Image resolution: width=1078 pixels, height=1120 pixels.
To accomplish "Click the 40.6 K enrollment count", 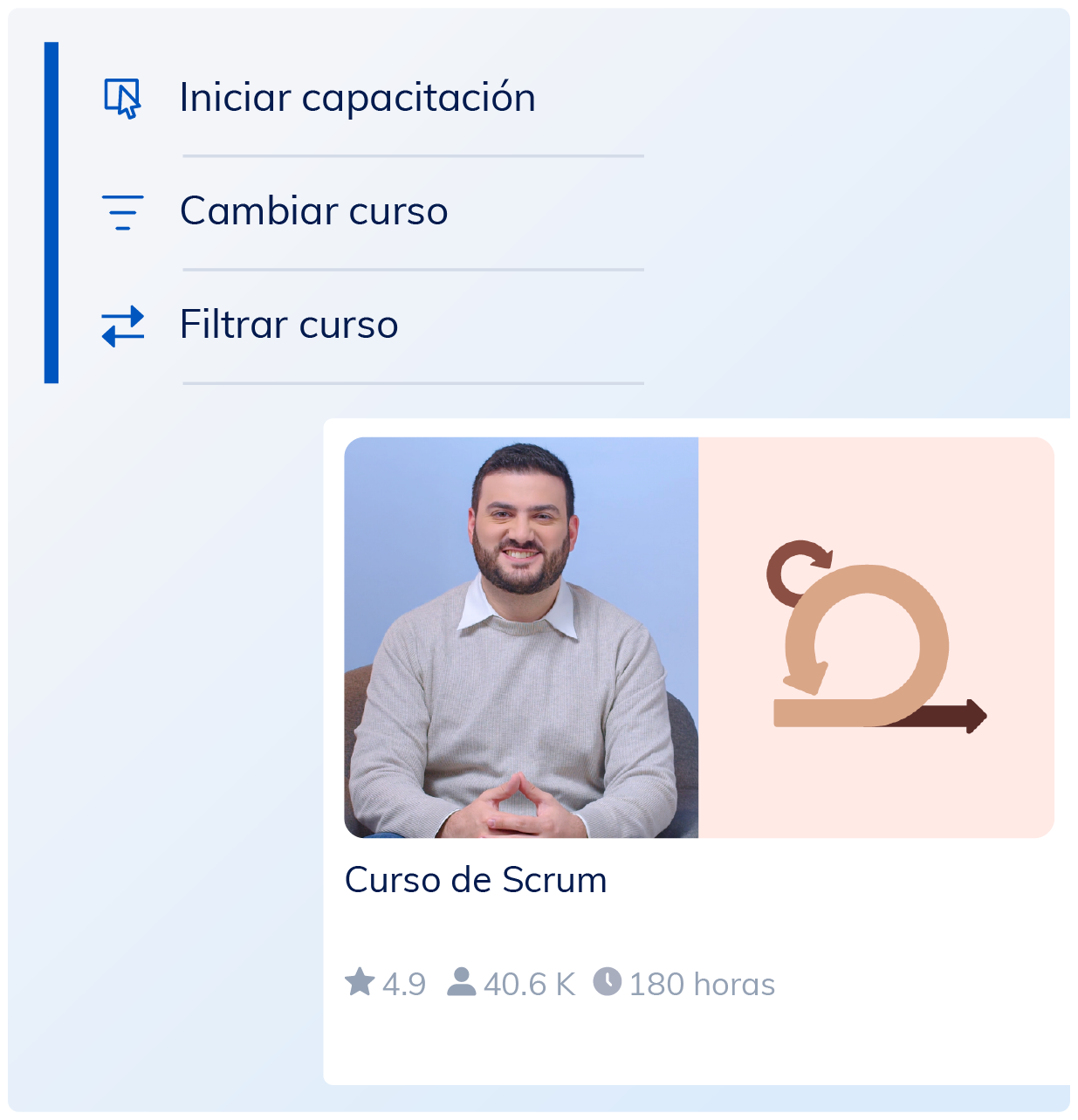I will tap(528, 983).
